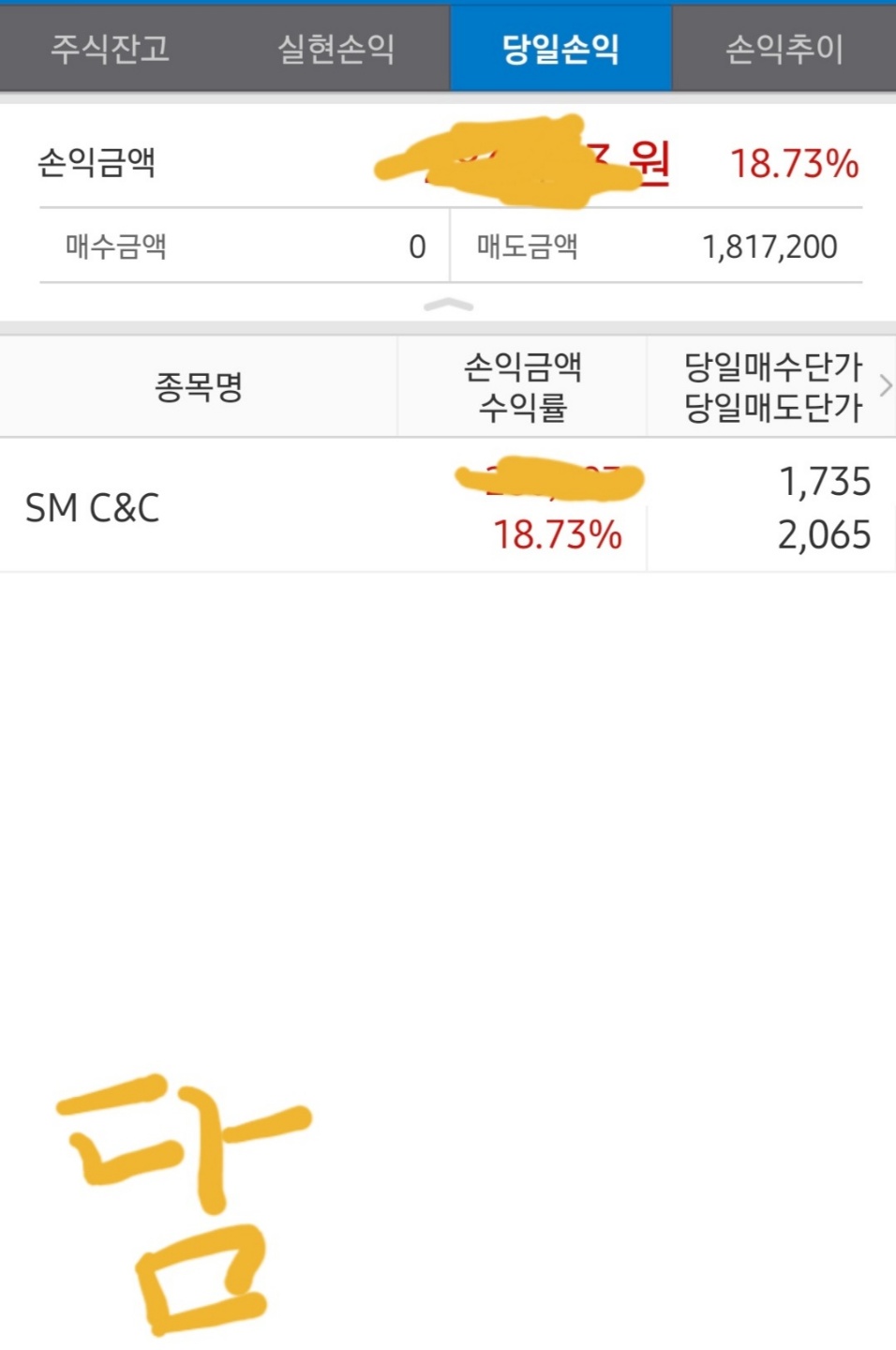Open the SM C&C stock row
The image size is (896, 1350).
93,508
